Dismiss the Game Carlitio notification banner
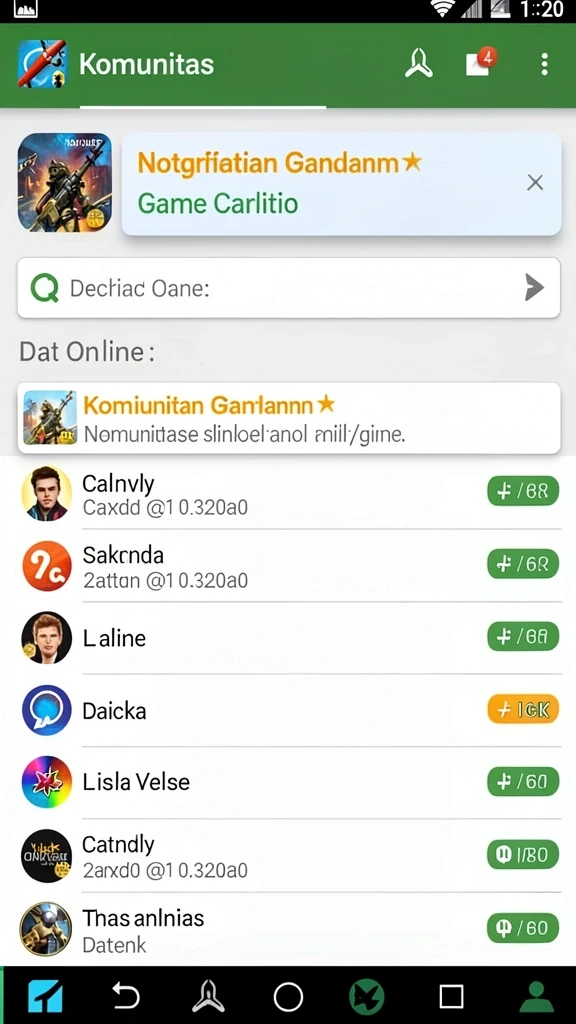This screenshot has width=576, height=1024. point(535,183)
